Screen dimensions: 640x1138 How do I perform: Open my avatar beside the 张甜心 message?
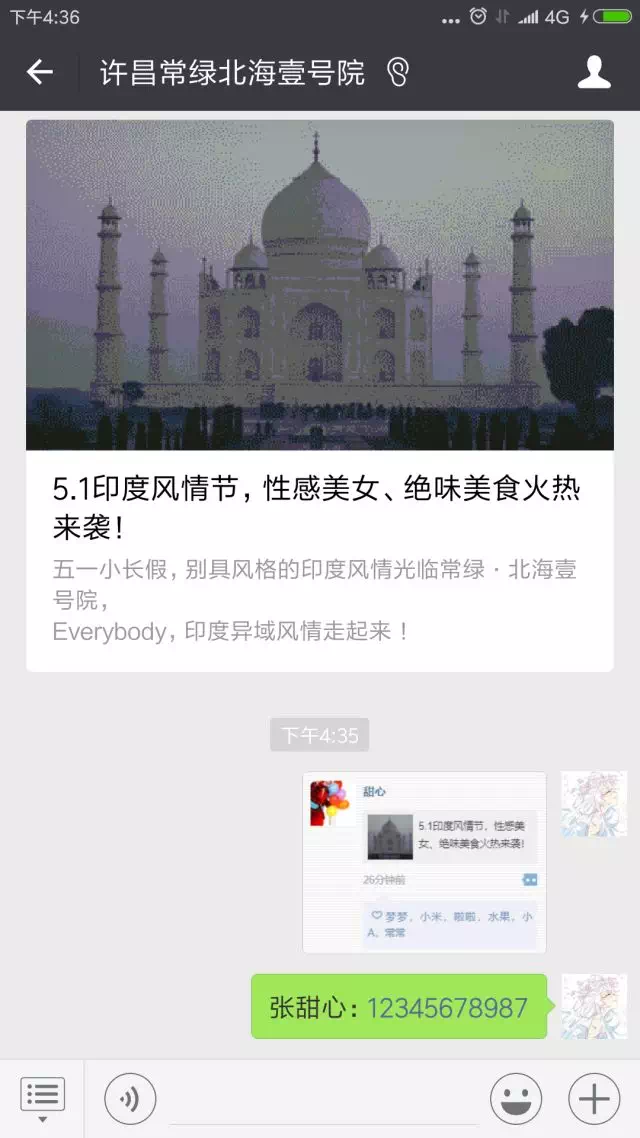(x=594, y=1006)
